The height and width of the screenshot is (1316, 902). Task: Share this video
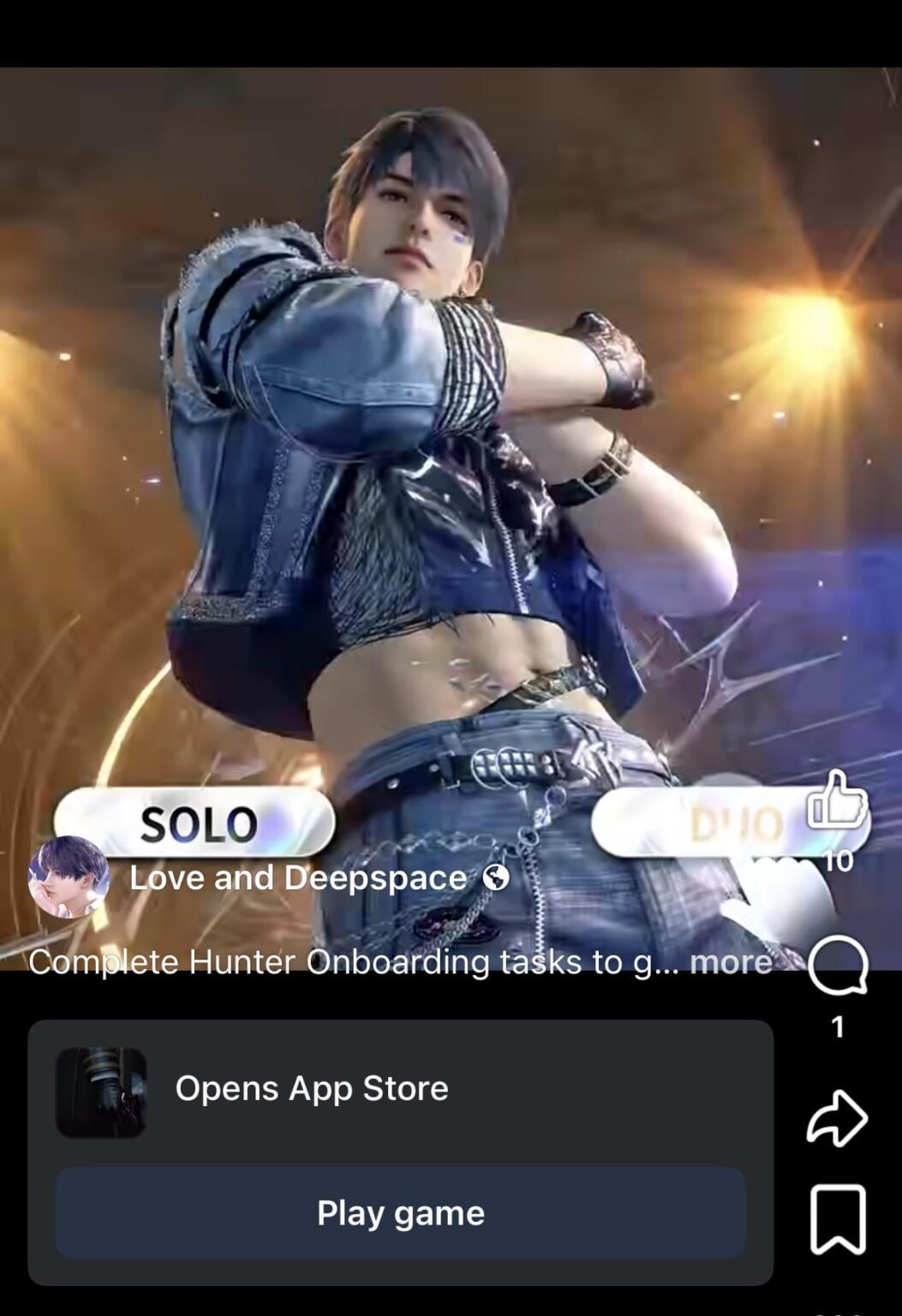pyautogui.click(x=837, y=1118)
